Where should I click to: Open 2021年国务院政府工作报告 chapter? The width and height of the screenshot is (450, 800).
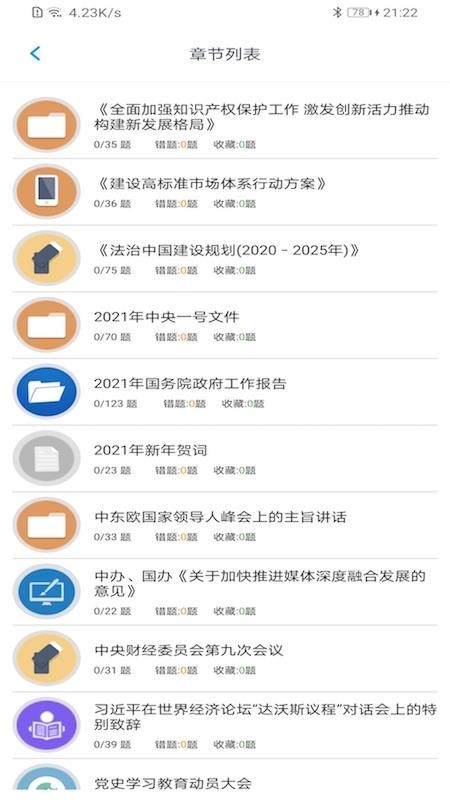click(225, 392)
